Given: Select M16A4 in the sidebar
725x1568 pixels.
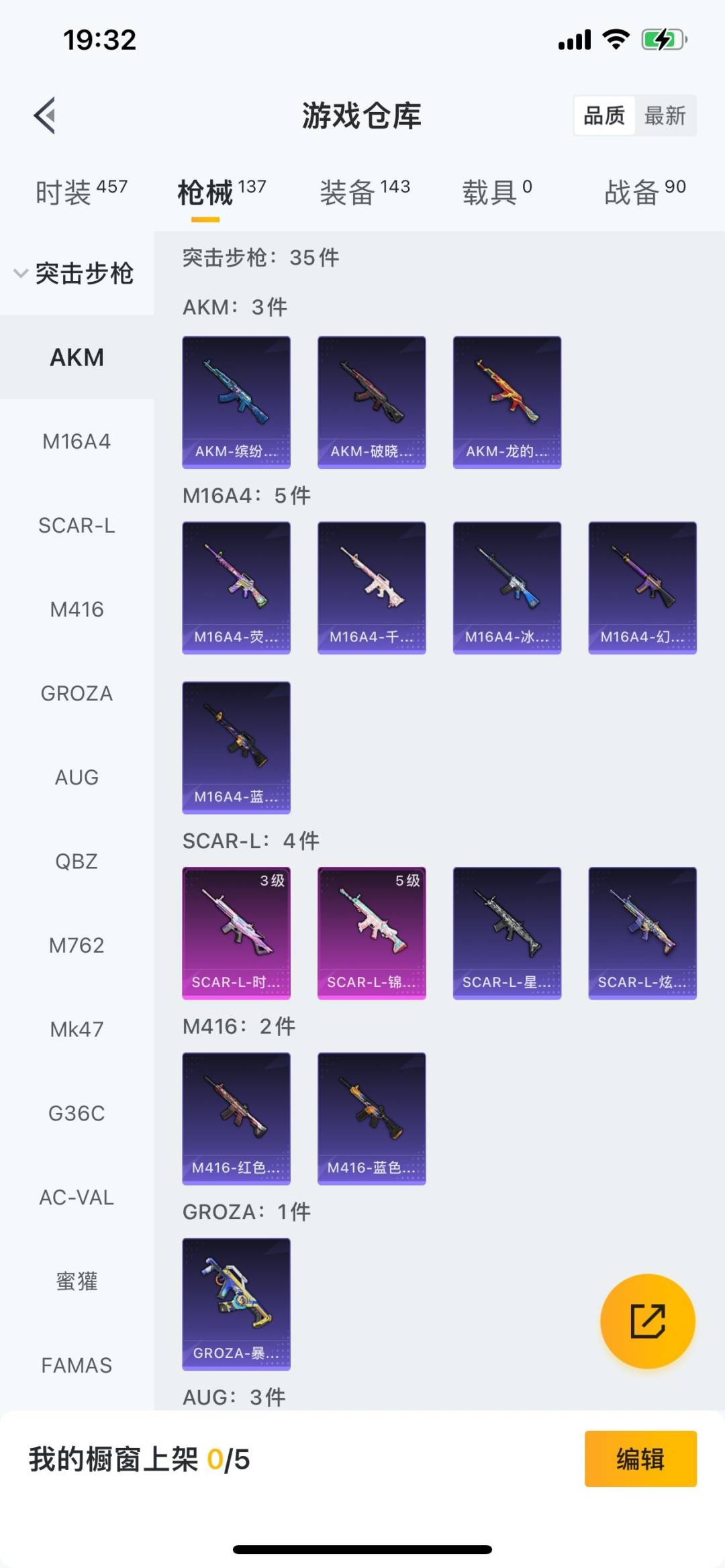Looking at the screenshot, I should click(x=77, y=441).
